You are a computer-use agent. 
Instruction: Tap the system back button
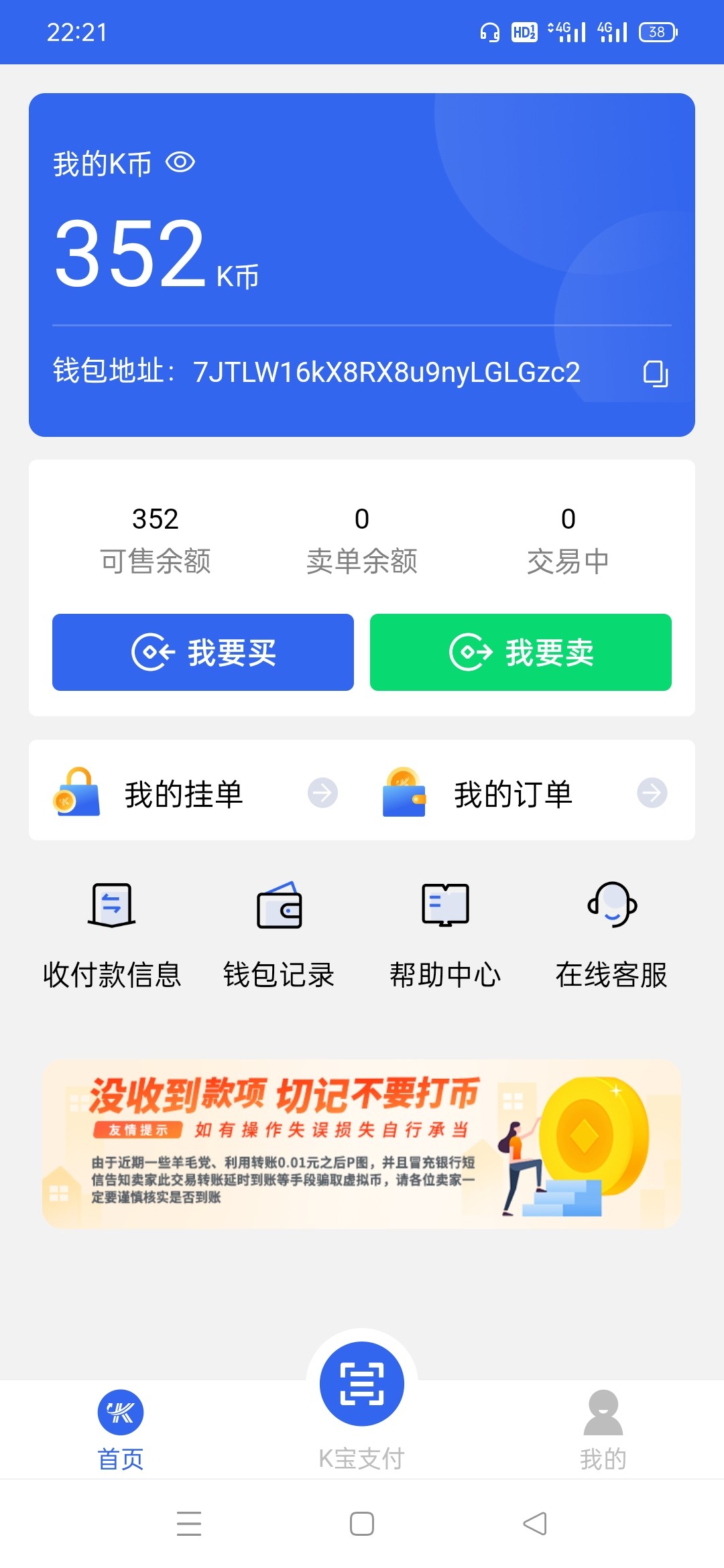[535, 1523]
